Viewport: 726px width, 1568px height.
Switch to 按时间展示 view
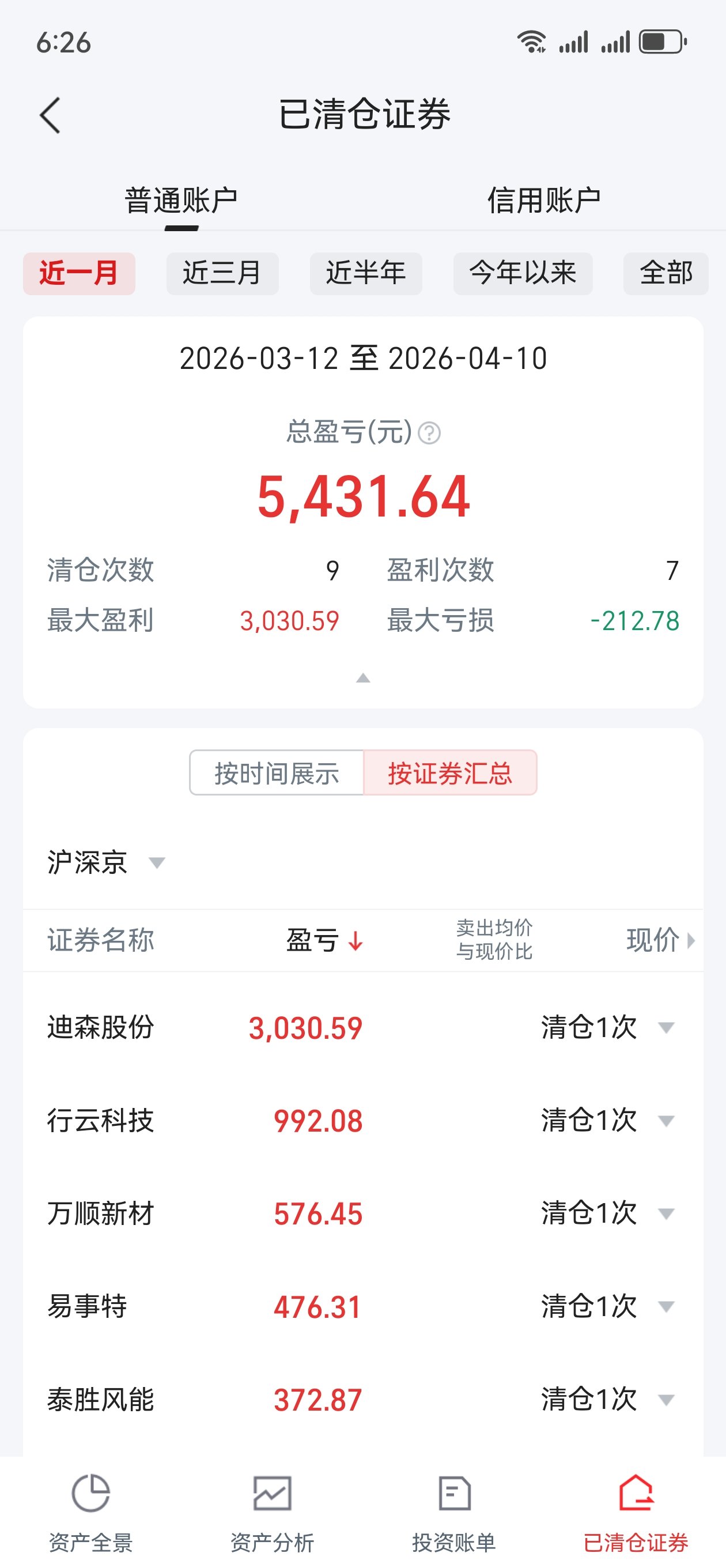(277, 773)
